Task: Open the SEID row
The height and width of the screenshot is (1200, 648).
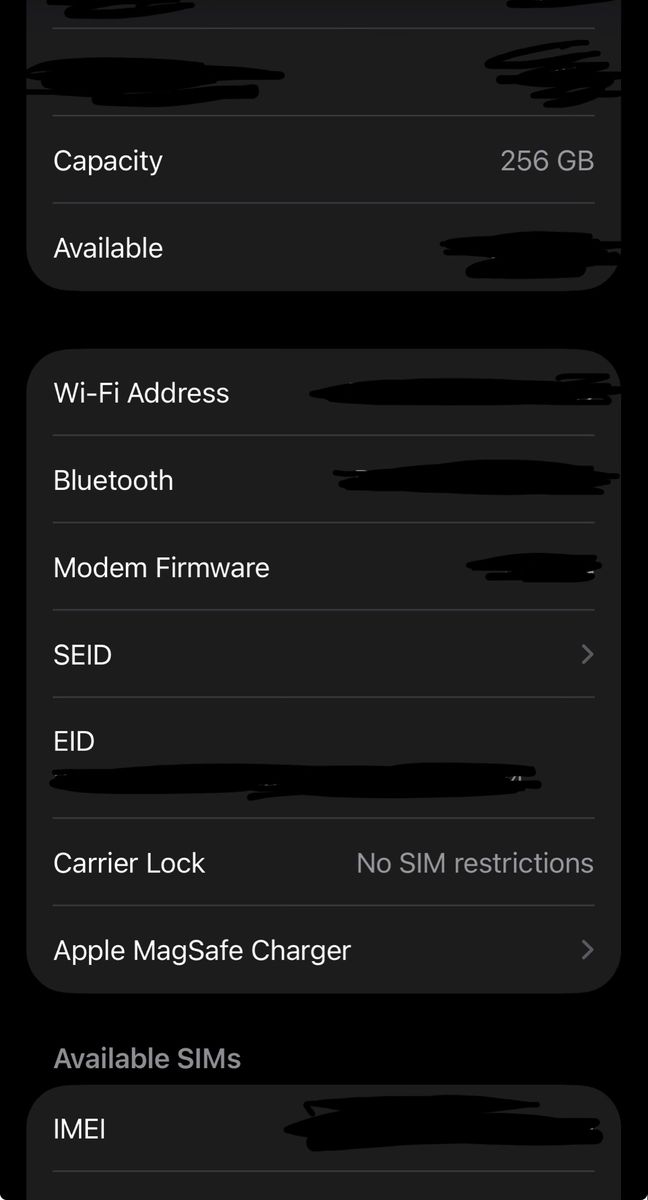Action: point(323,655)
